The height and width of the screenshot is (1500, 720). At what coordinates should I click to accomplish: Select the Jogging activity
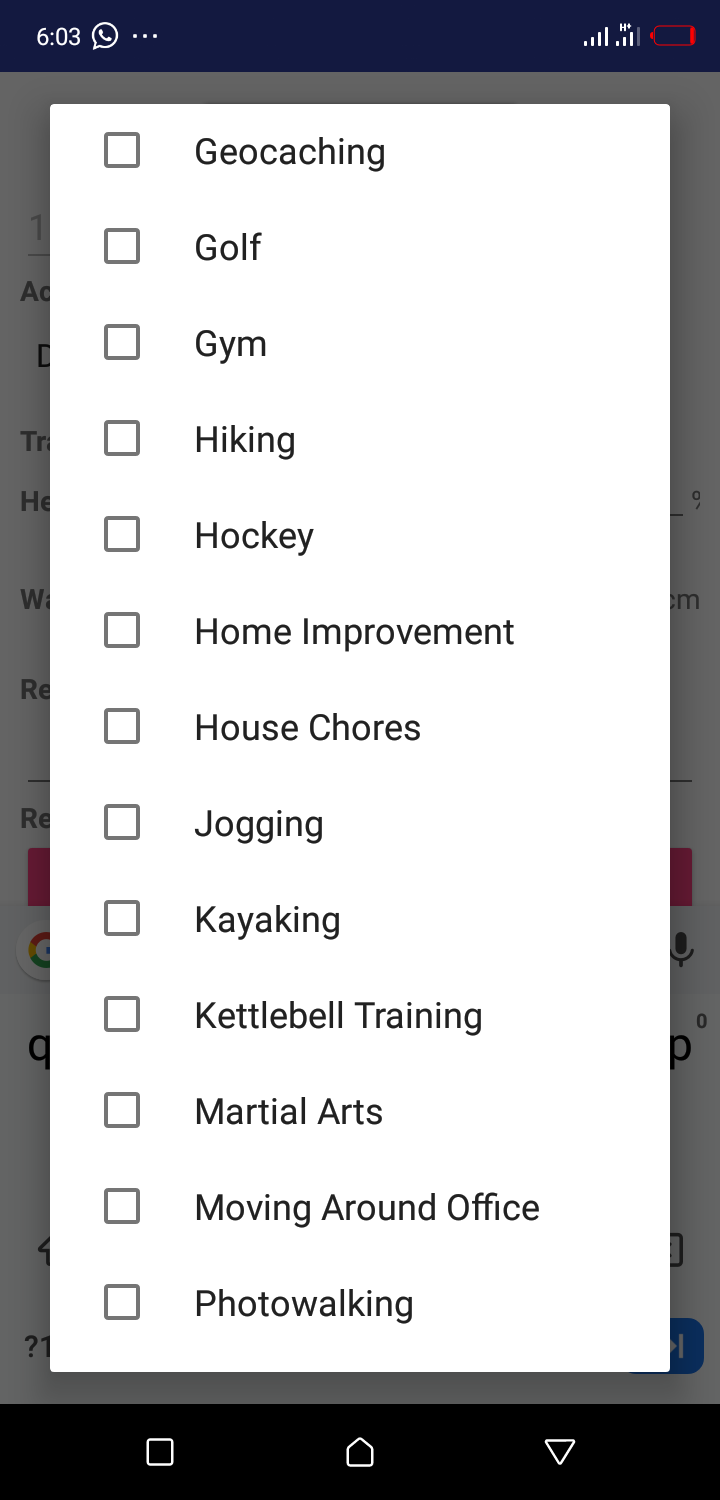coord(122,823)
